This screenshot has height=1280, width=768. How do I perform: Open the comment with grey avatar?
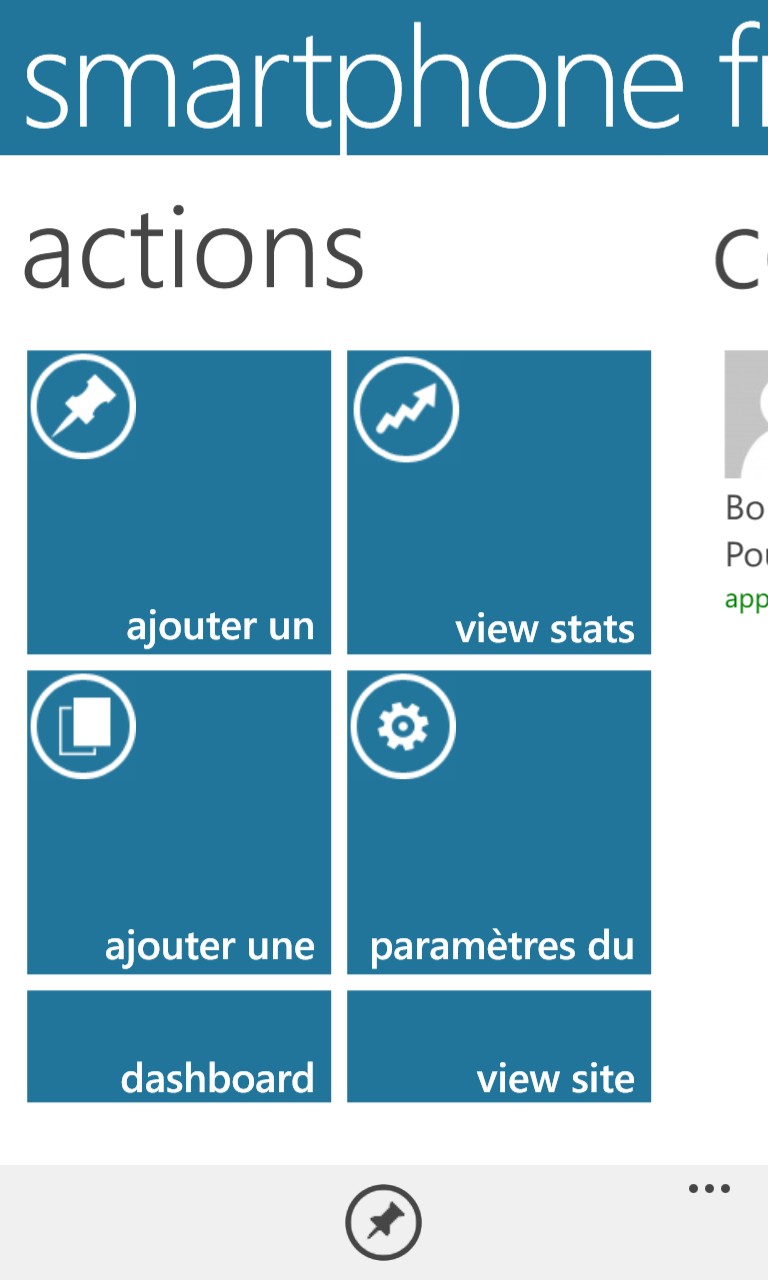(746, 480)
